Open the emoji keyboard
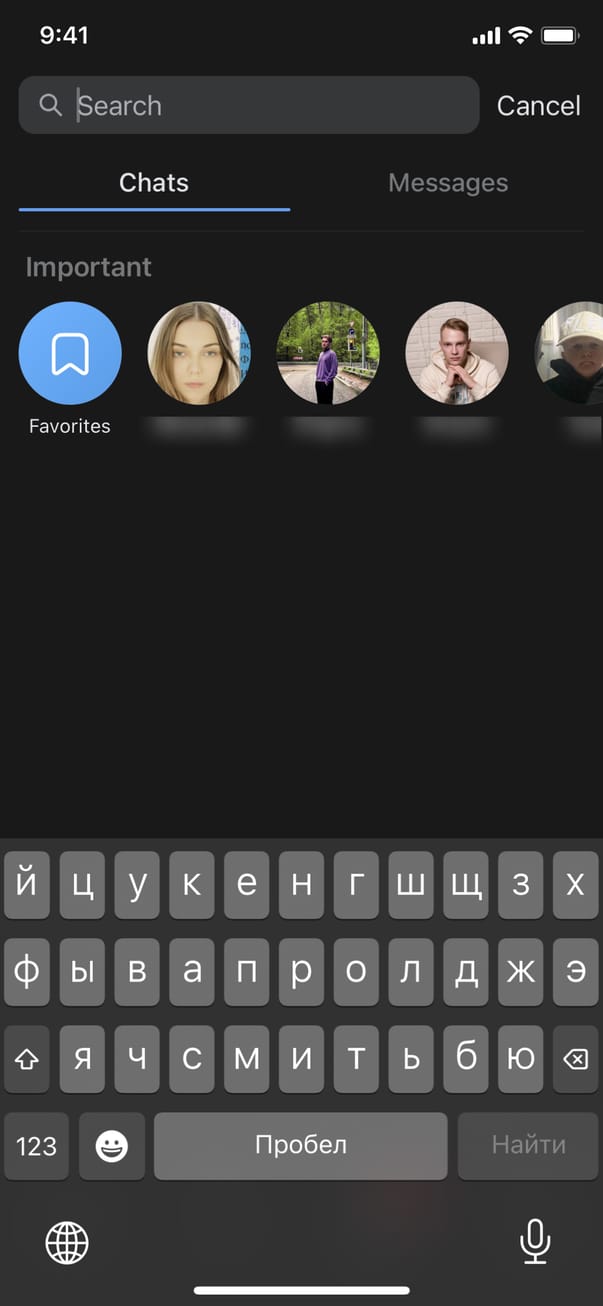 click(x=112, y=1146)
